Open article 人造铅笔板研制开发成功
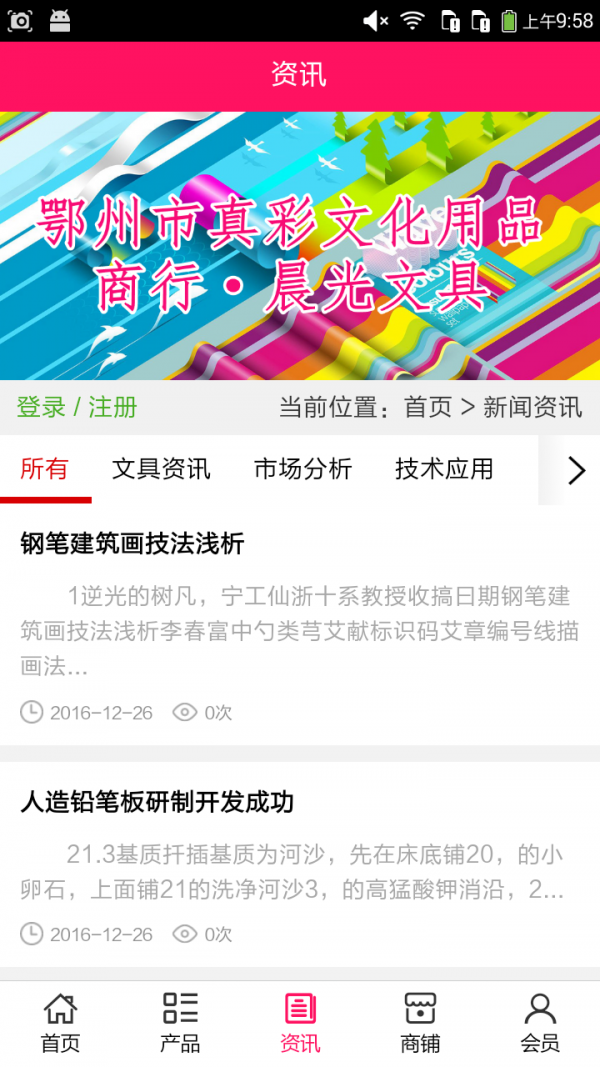The height and width of the screenshot is (1067, 600). point(157,802)
